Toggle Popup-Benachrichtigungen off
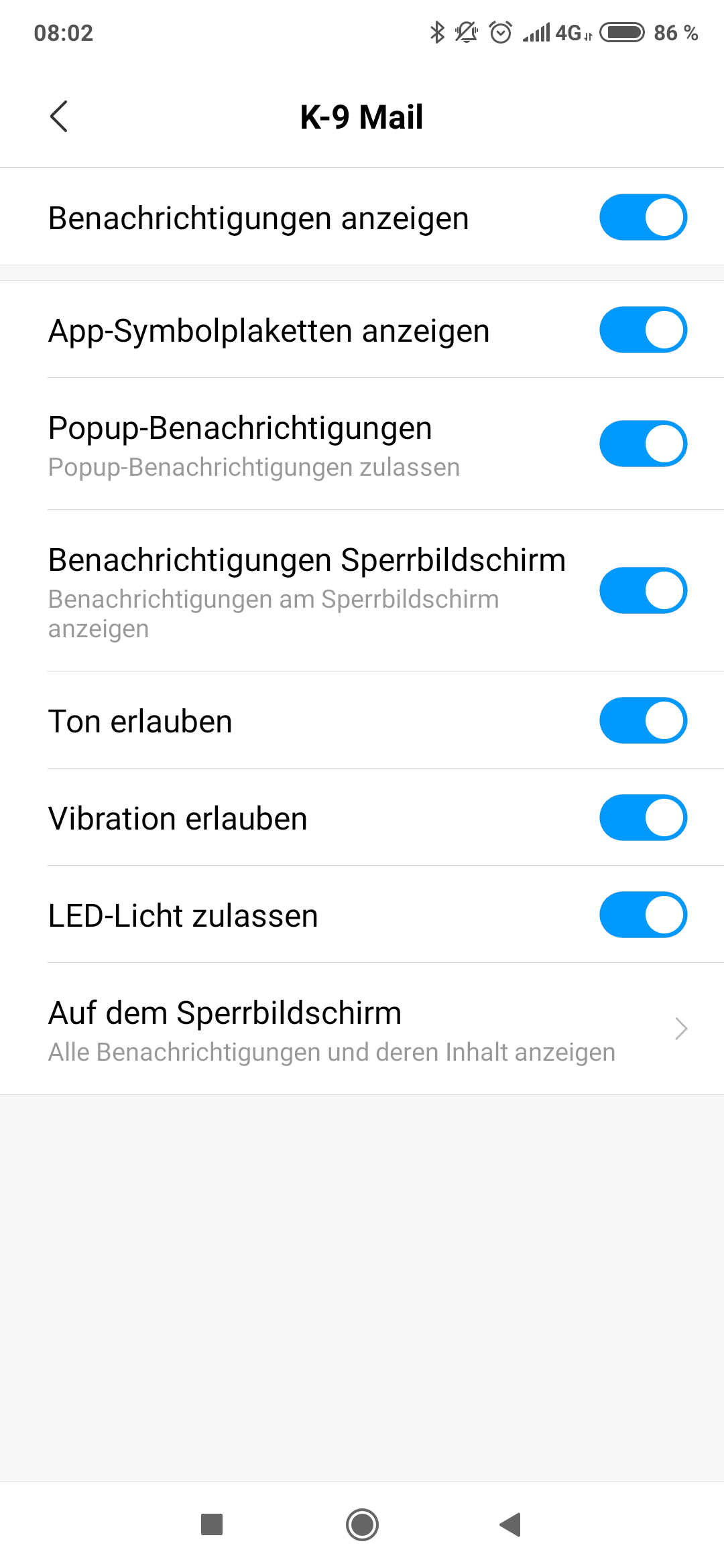Image resolution: width=724 pixels, height=1568 pixels. [x=643, y=444]
